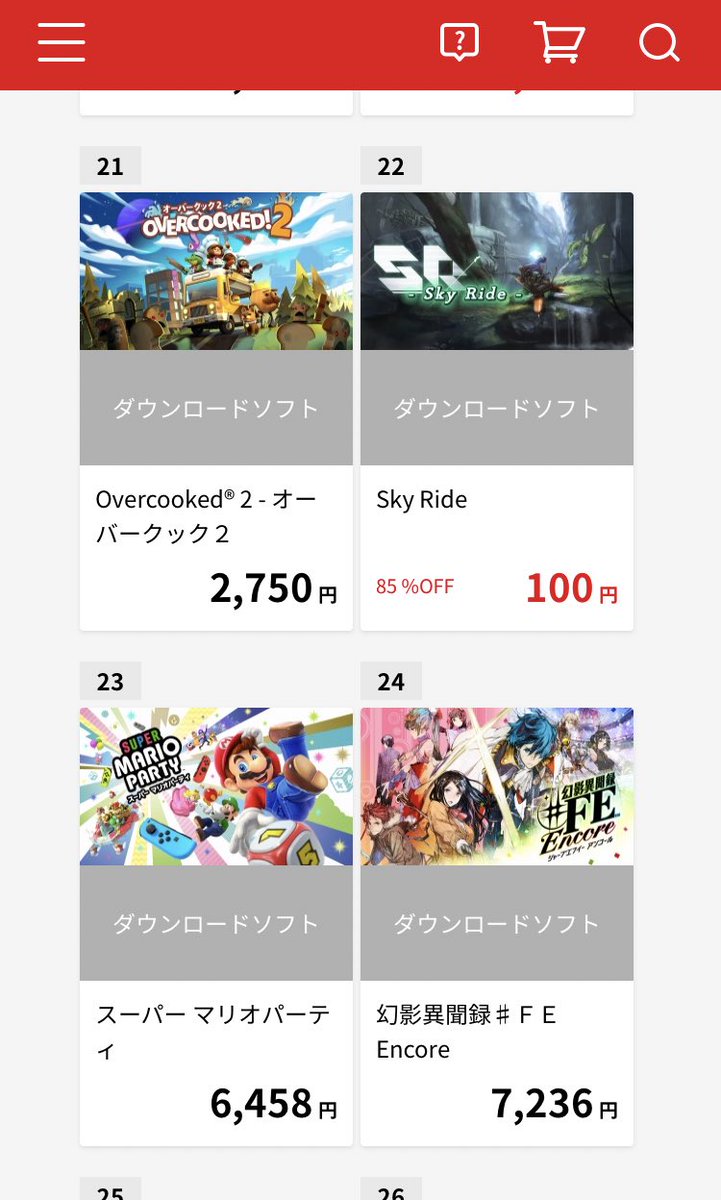View the スーパー マリオパーティ product card

[216, 925]
